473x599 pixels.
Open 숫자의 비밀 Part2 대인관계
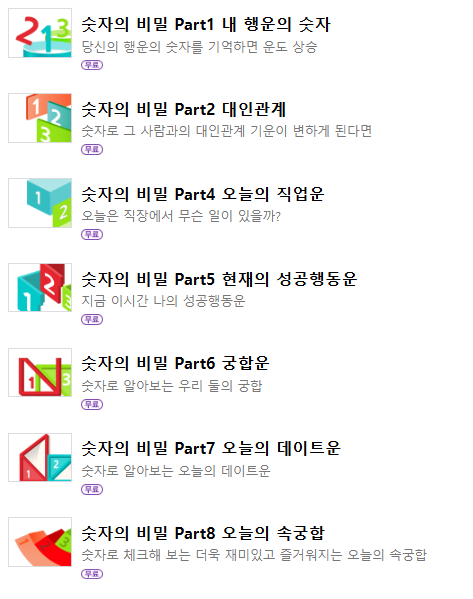[x=183, y=109]
